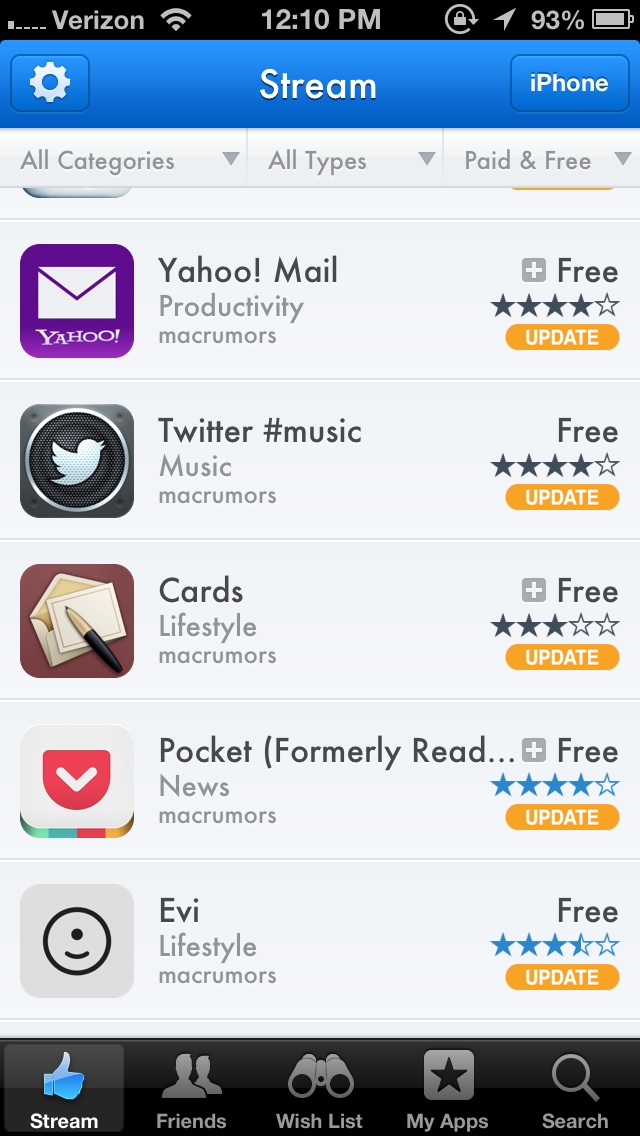Select the Stream tab

click(x=64, y=1089)
